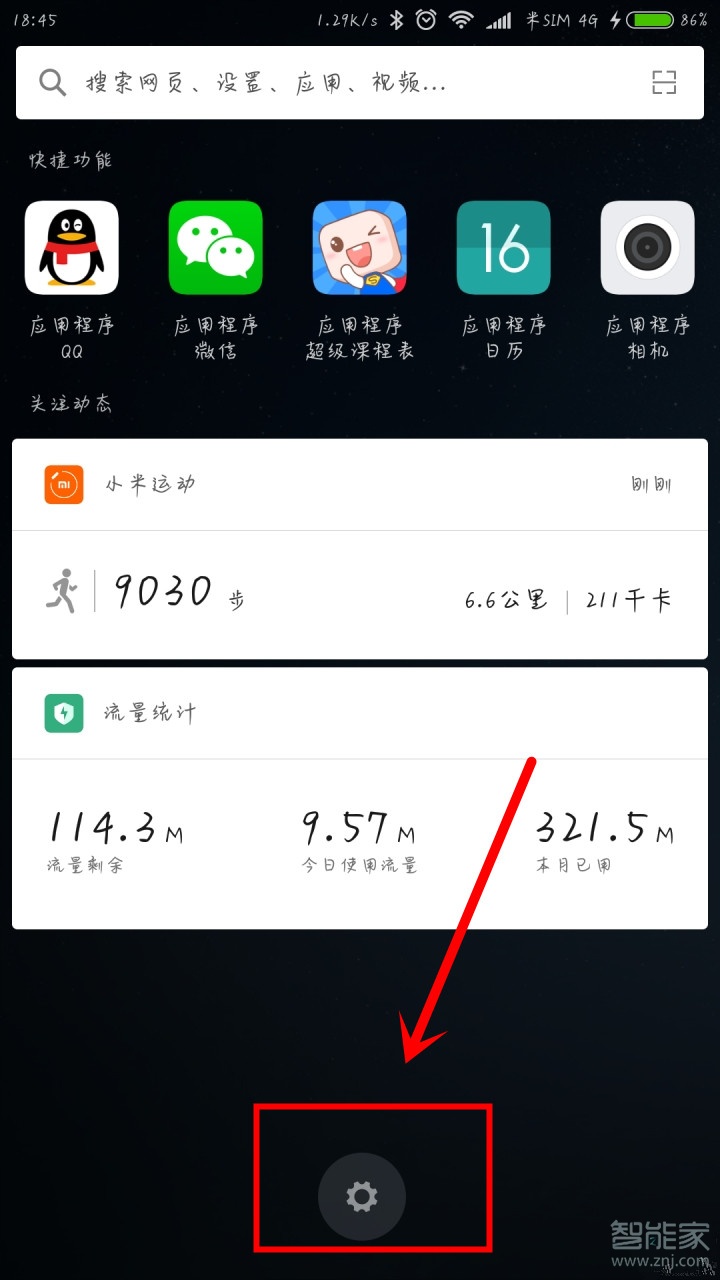Launch the Camera app shortcut
The image size is (720, 1280).
[647, 247]
